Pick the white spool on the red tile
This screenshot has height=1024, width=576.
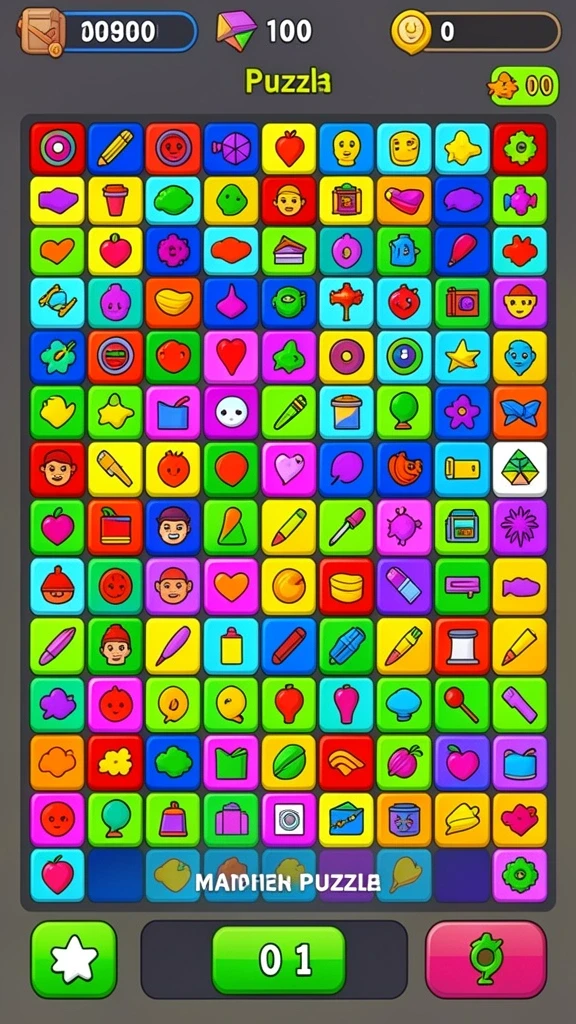[462, 646]
